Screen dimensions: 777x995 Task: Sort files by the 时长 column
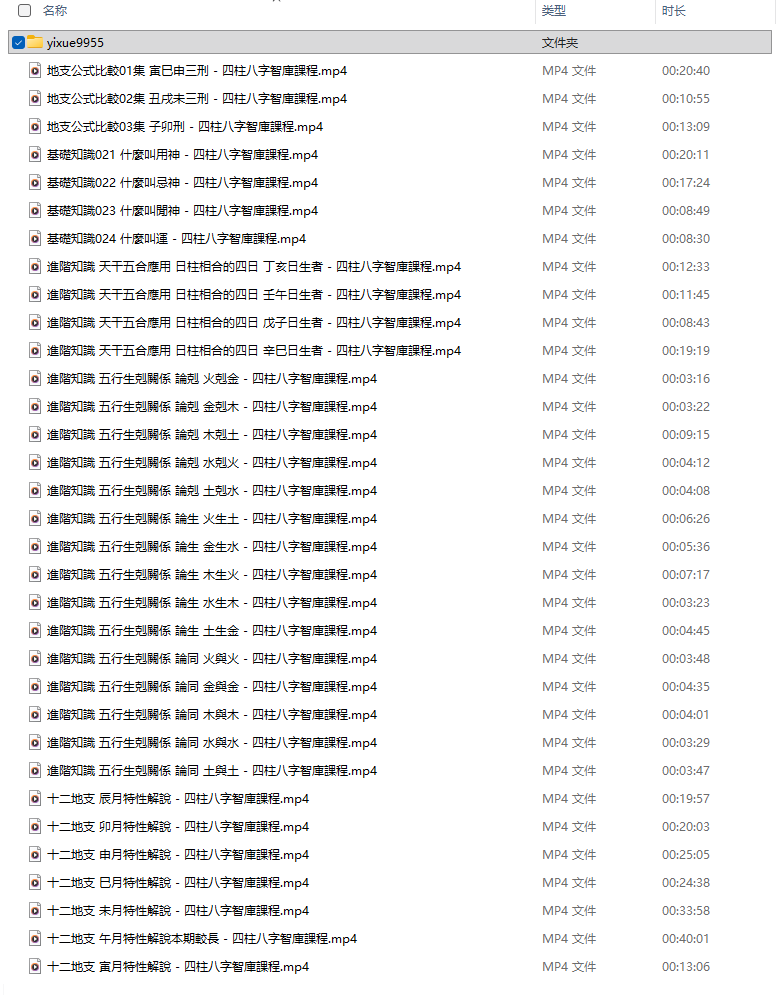coord(673,10)
